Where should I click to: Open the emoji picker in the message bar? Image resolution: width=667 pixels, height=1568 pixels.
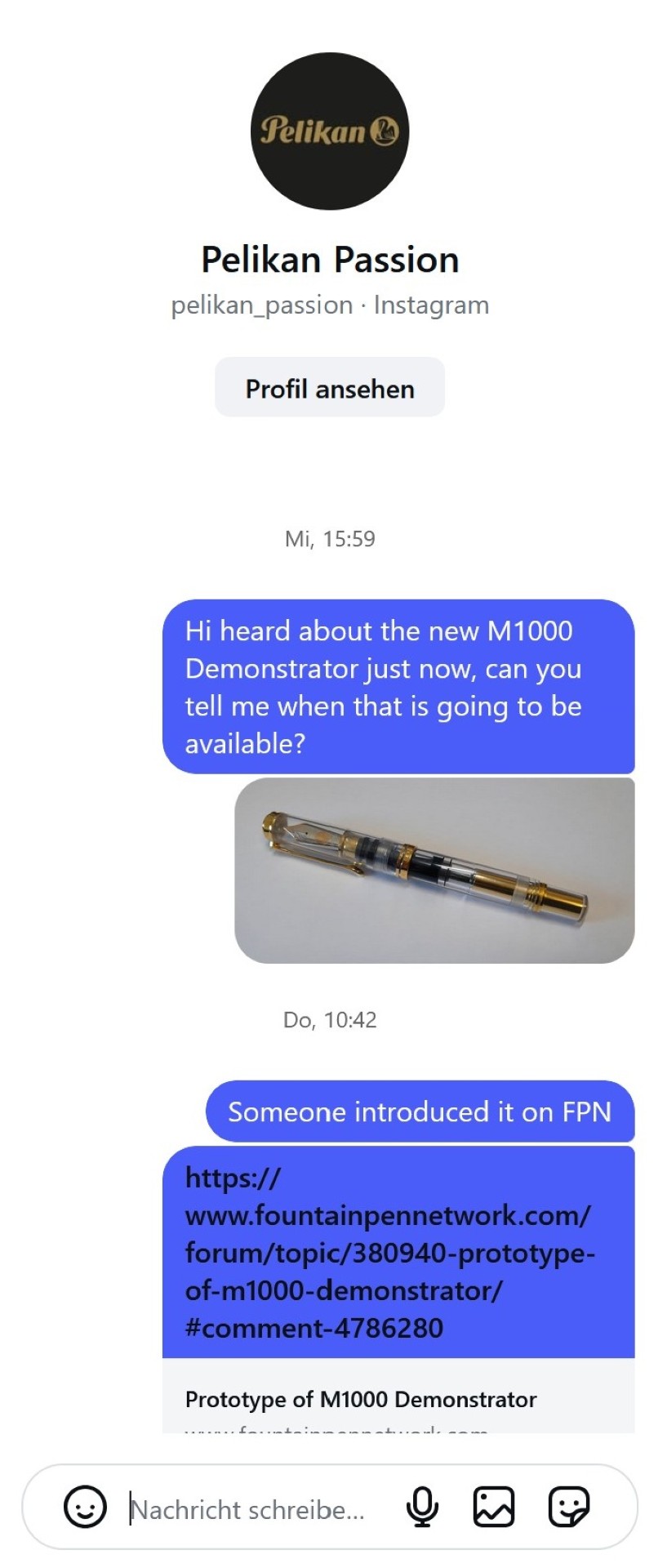click(85, 1509)
